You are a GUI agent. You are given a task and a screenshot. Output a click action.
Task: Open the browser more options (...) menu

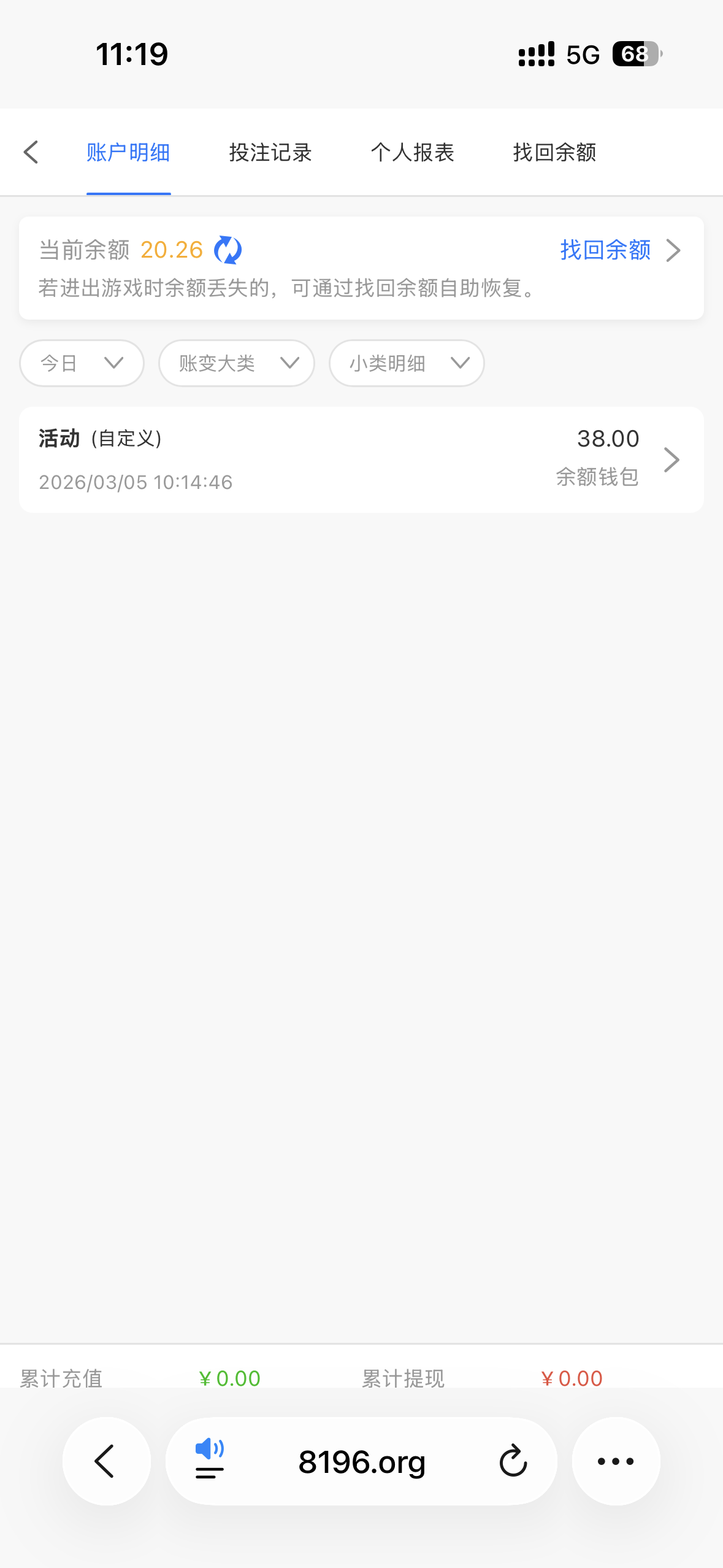click(x=616, y=1461)
